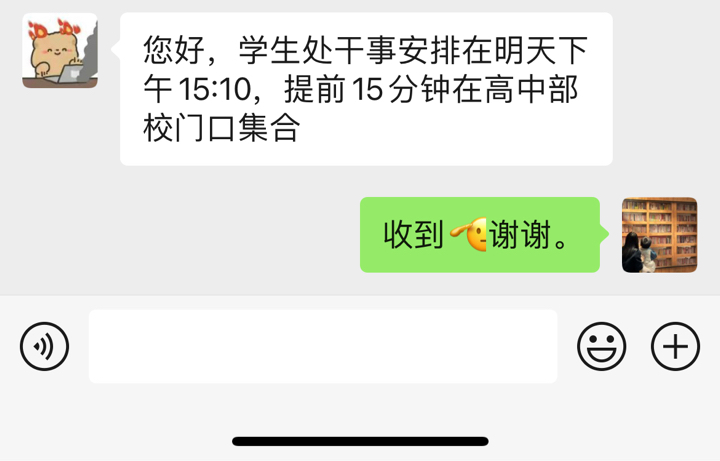
Task: Open the plus attachments menu
Action: [x=675, y=347]
